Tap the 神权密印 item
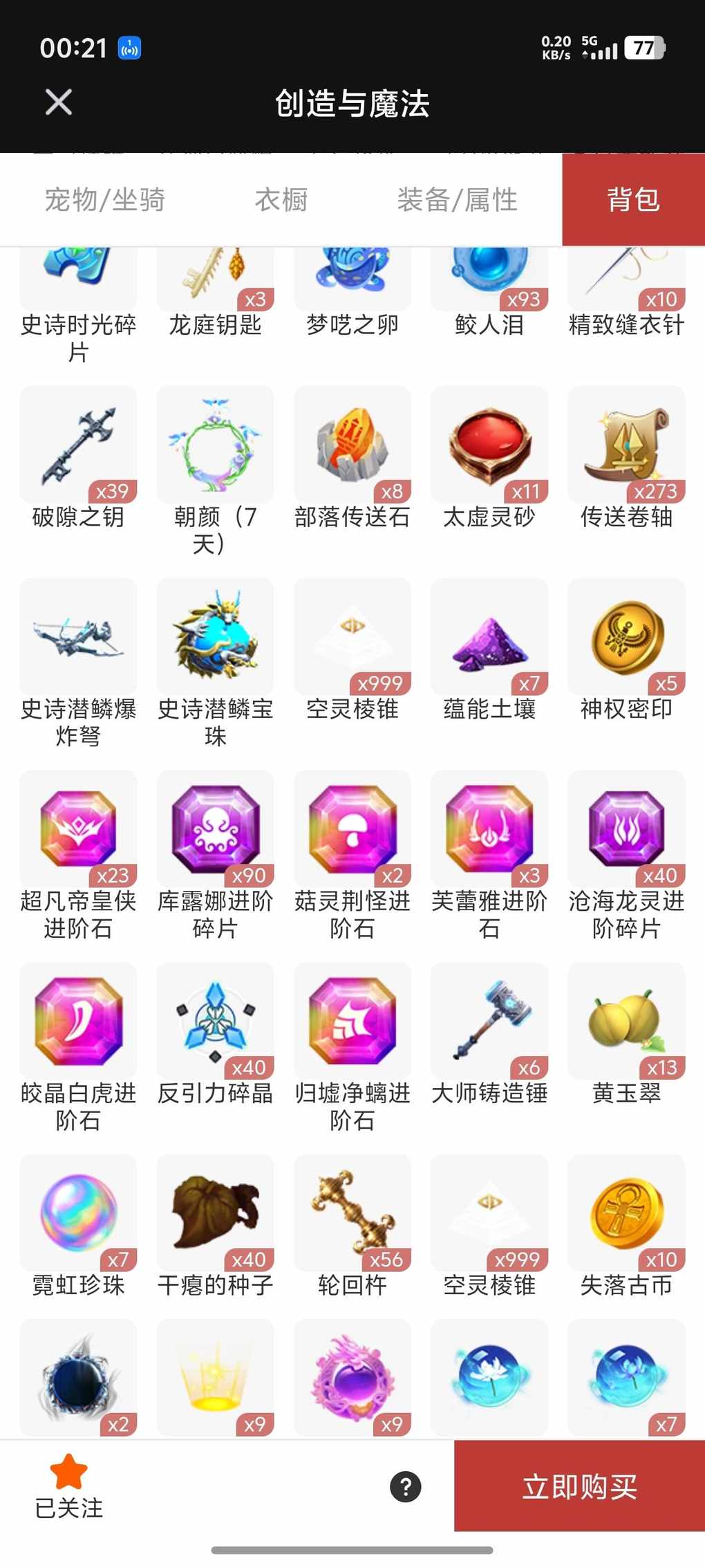705x1568 pixels. pos(626,638)
